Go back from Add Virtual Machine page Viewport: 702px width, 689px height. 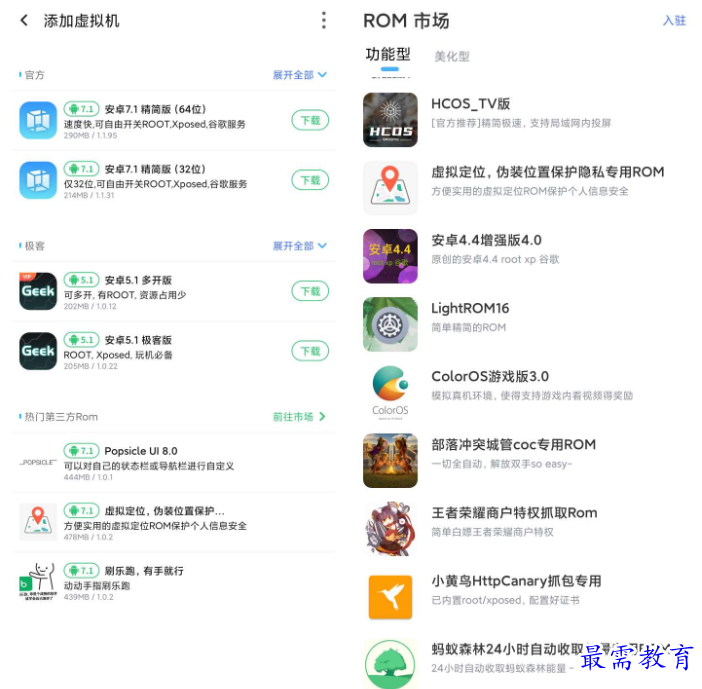click(24, 21)
